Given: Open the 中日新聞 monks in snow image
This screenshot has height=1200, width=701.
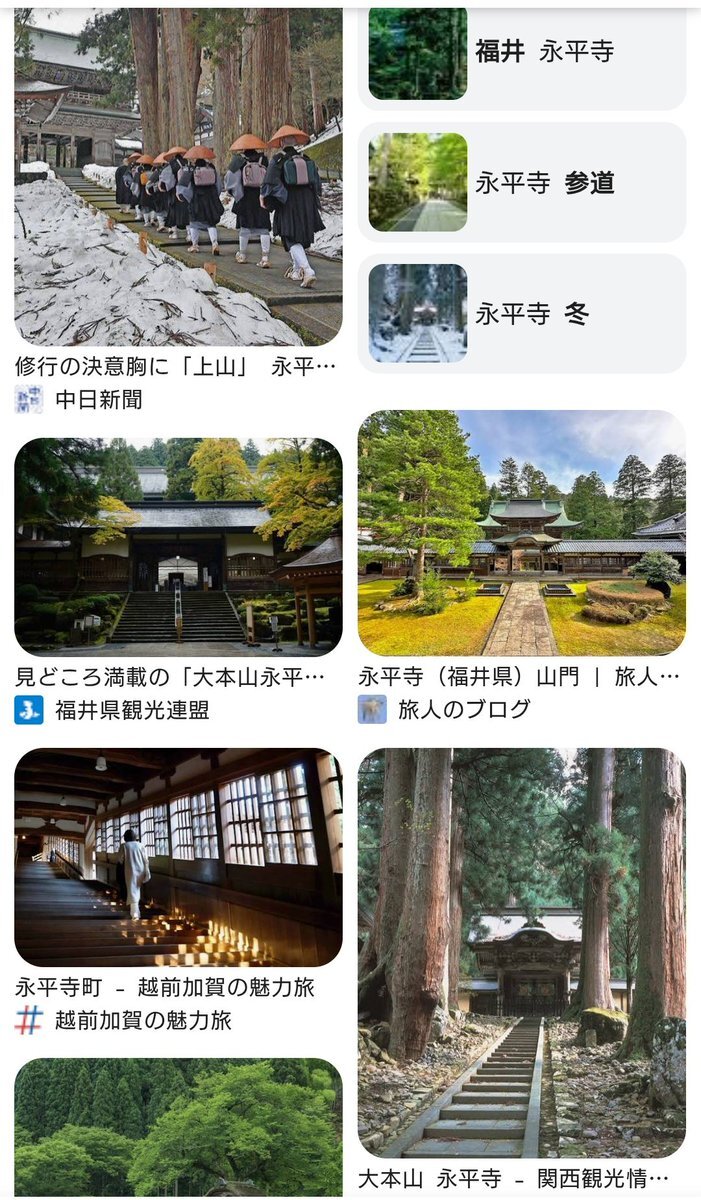Looking at the screenshot, I should click(x=178, y=177).
